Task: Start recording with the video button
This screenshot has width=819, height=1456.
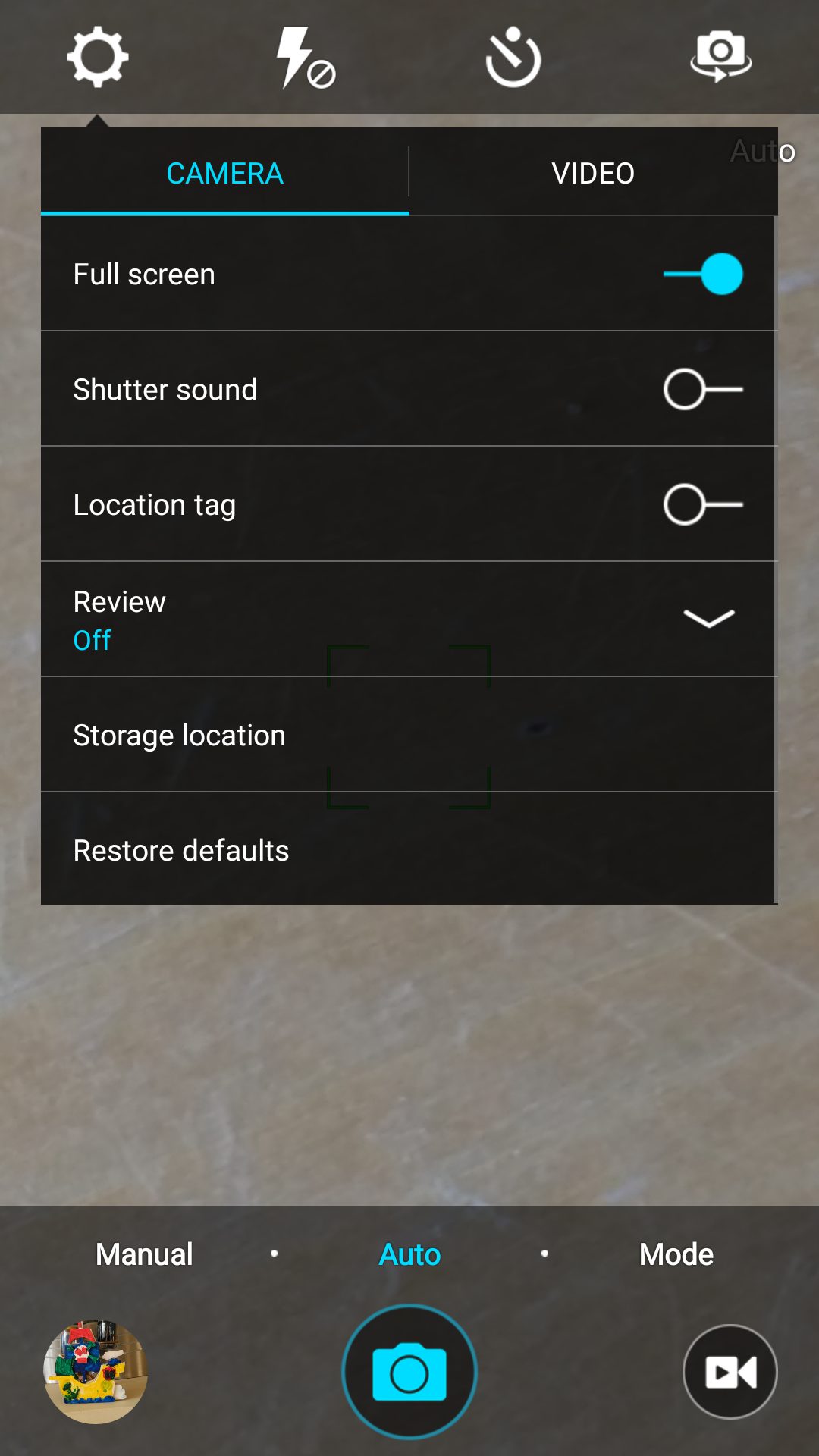Action: pyautogui.click(x=730, y=1372)
